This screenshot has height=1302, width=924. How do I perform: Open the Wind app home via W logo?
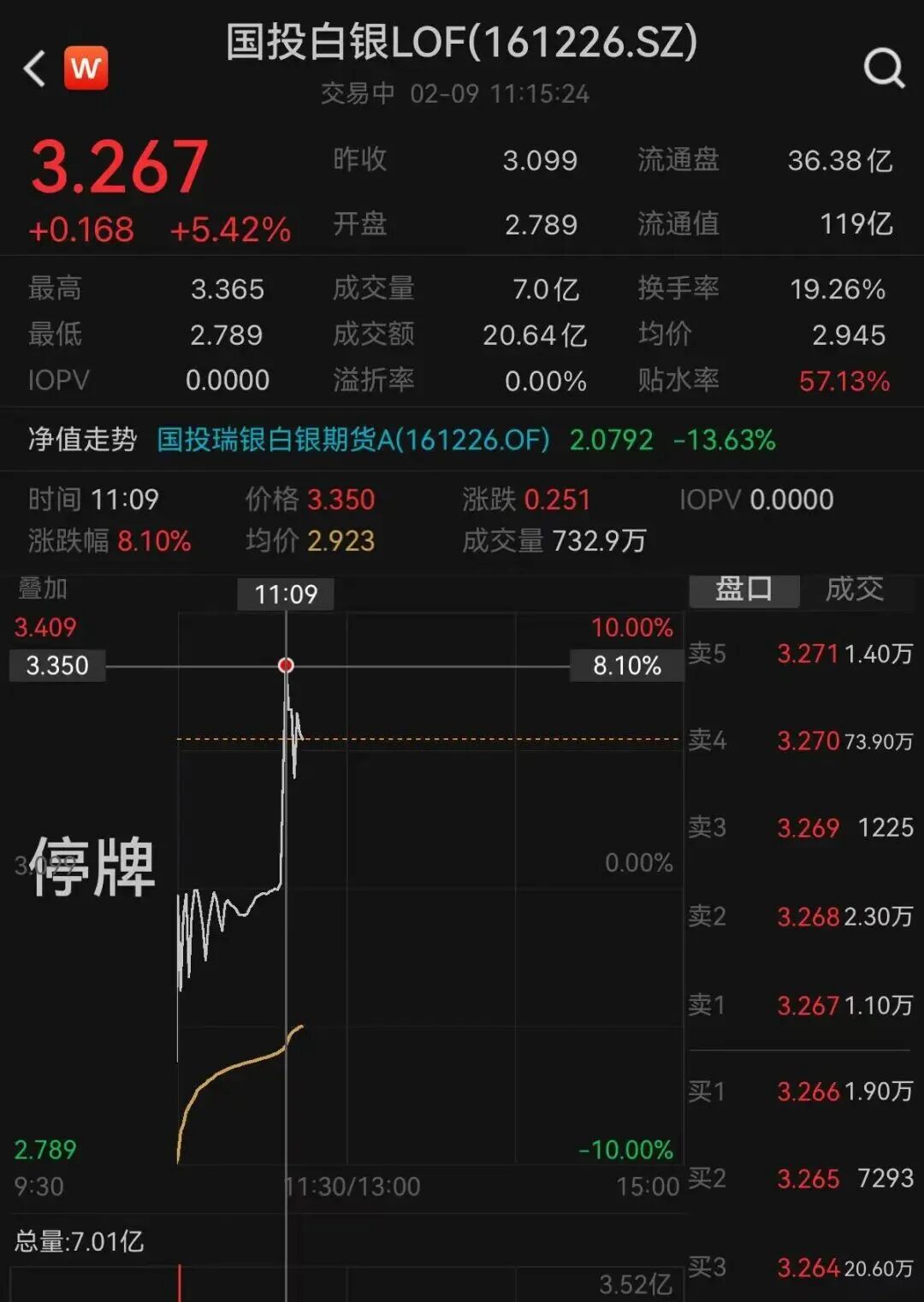coord(85,68)
